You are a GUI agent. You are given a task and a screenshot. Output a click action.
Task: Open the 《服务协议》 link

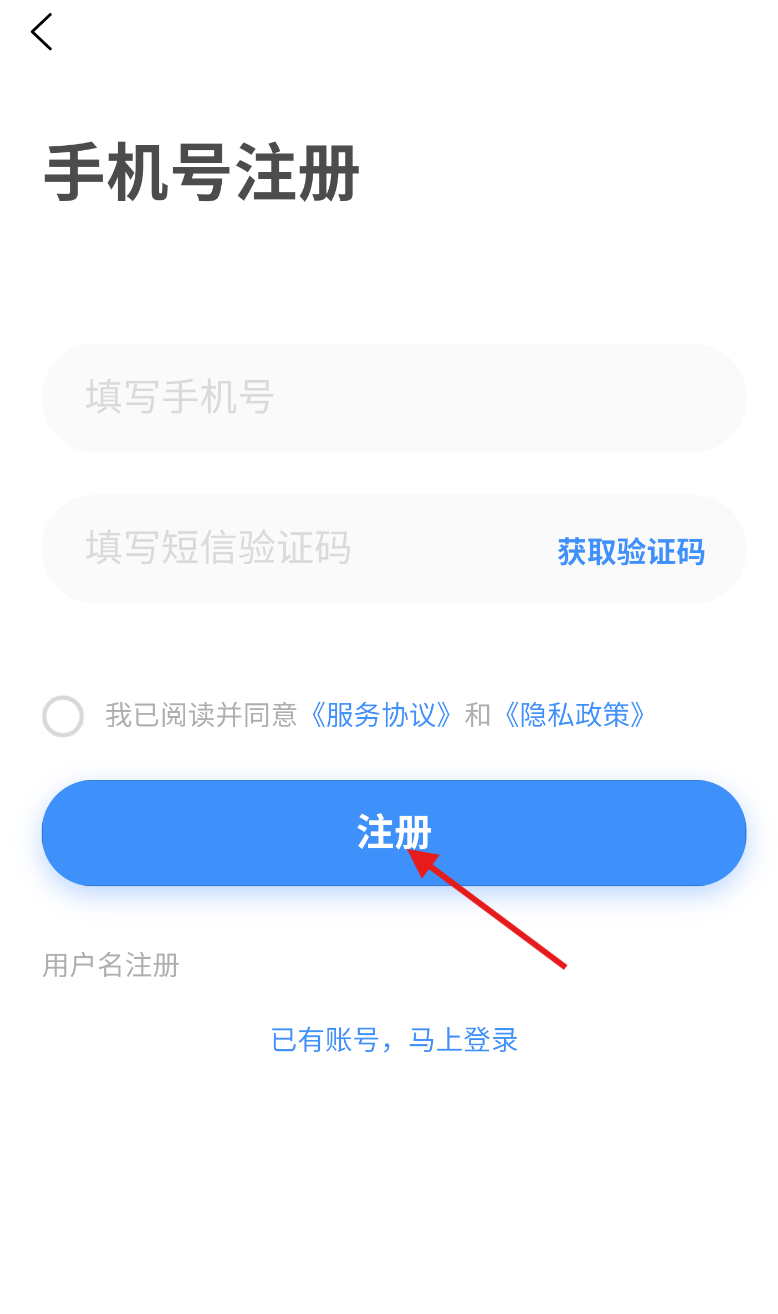click(382, 715)
